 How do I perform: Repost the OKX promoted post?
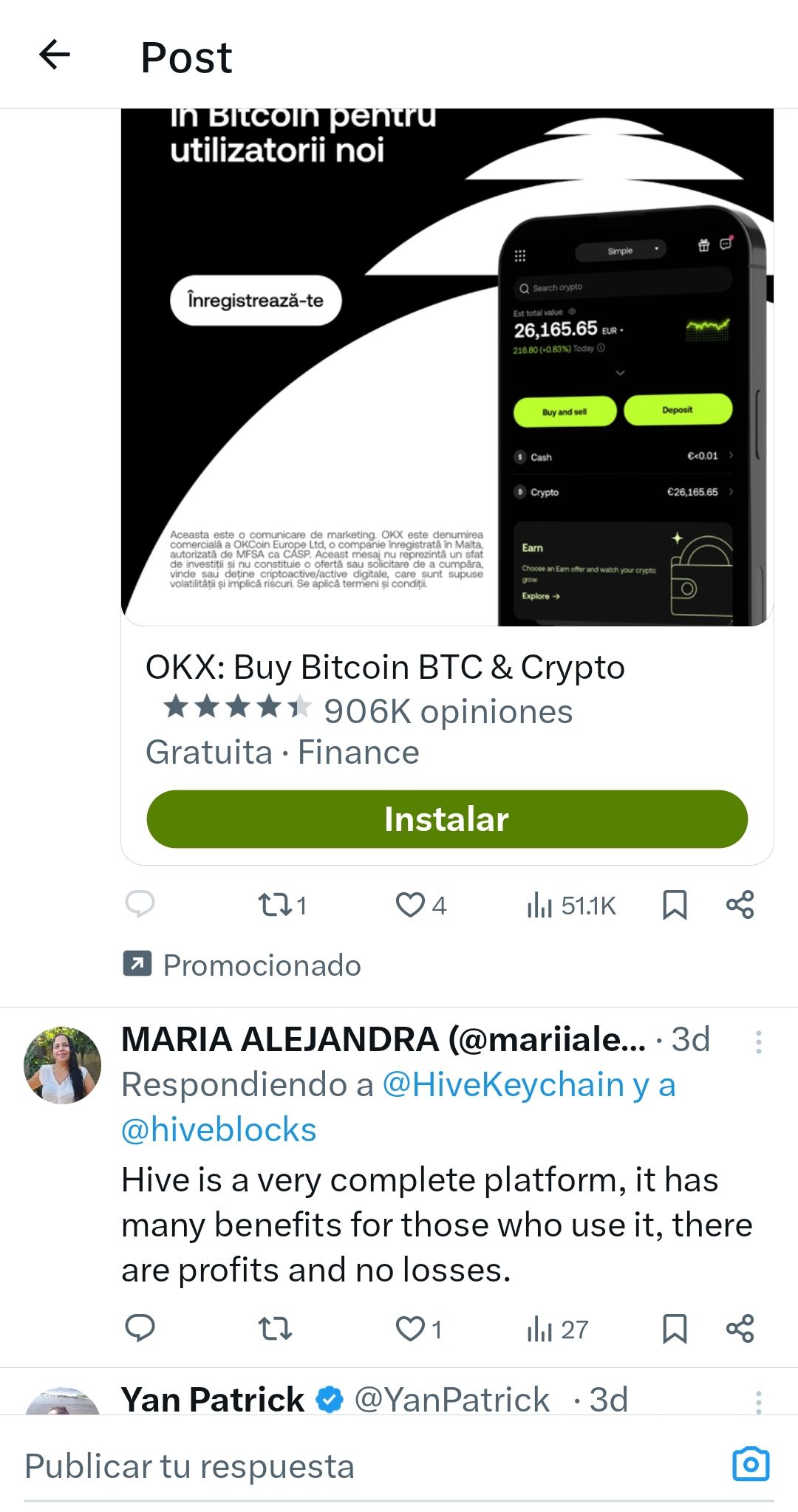(x=276, y=905)
